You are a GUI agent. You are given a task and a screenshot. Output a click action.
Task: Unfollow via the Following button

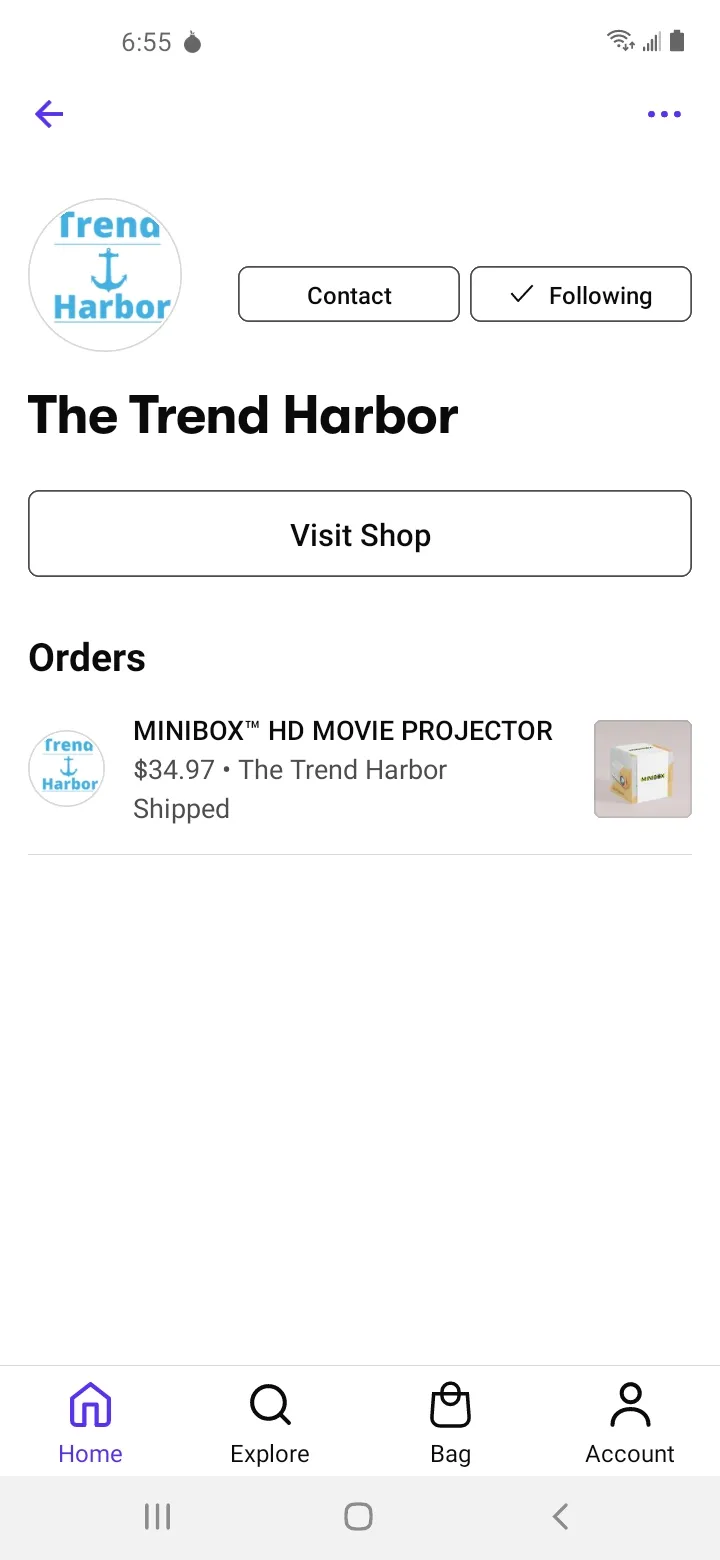tap(581, 294)
